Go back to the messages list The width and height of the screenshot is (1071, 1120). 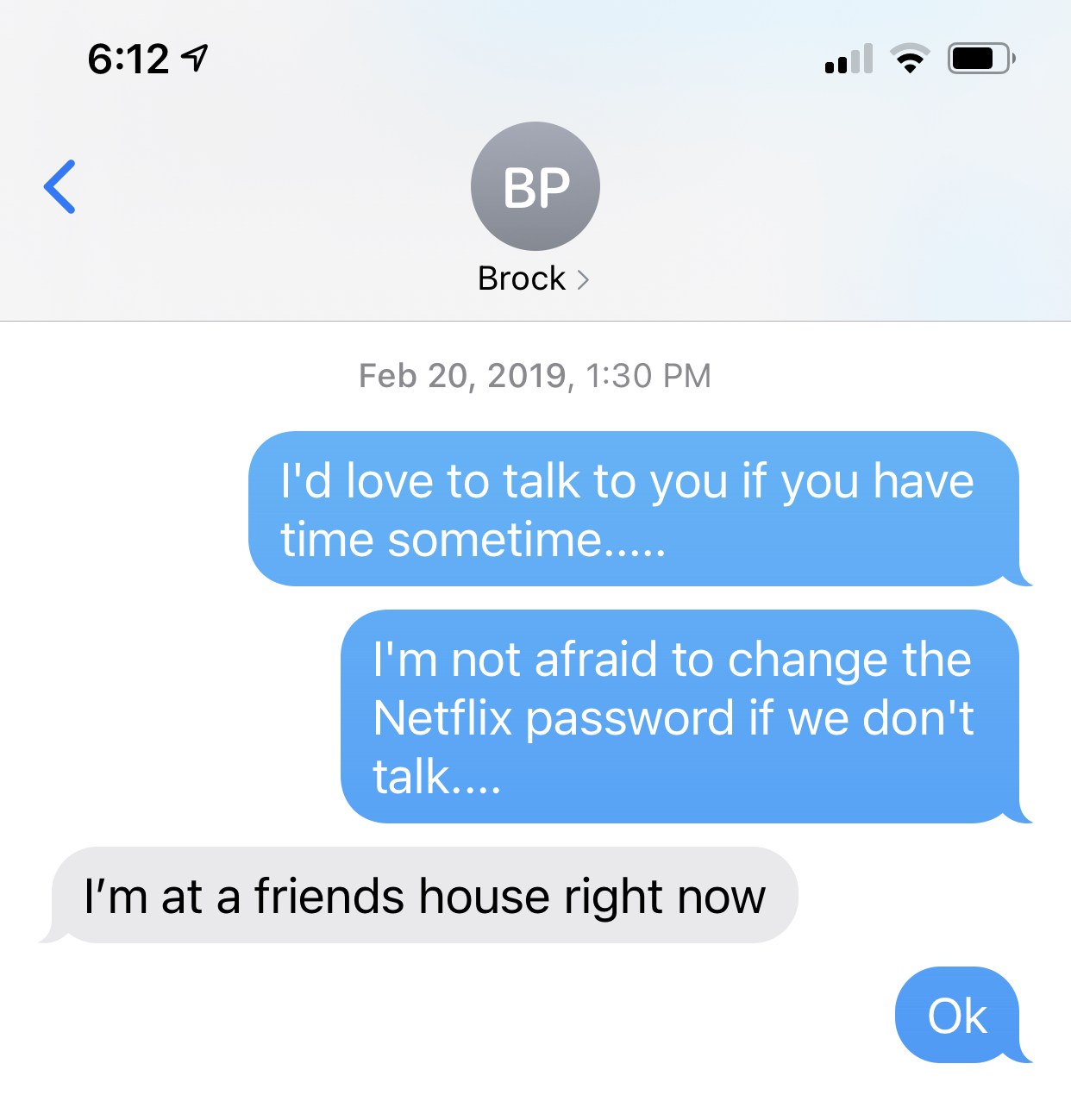coord(60,186)
